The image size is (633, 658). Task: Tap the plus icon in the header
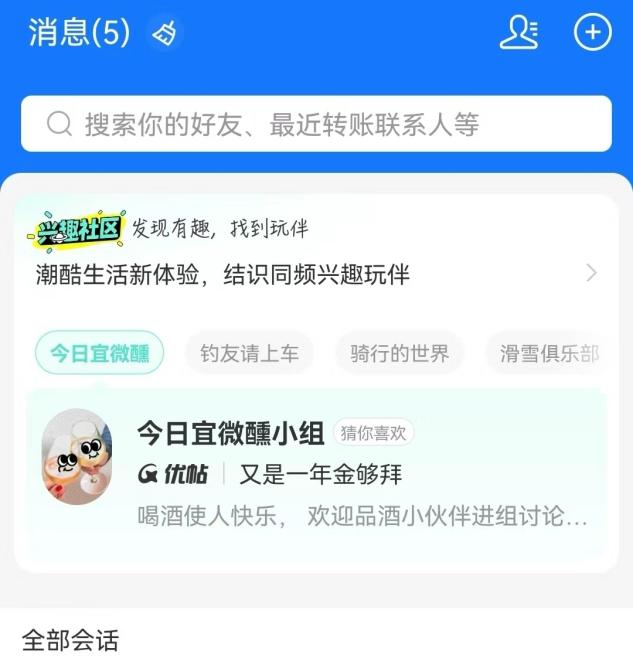pyautogui.click(x=592, y=33)
